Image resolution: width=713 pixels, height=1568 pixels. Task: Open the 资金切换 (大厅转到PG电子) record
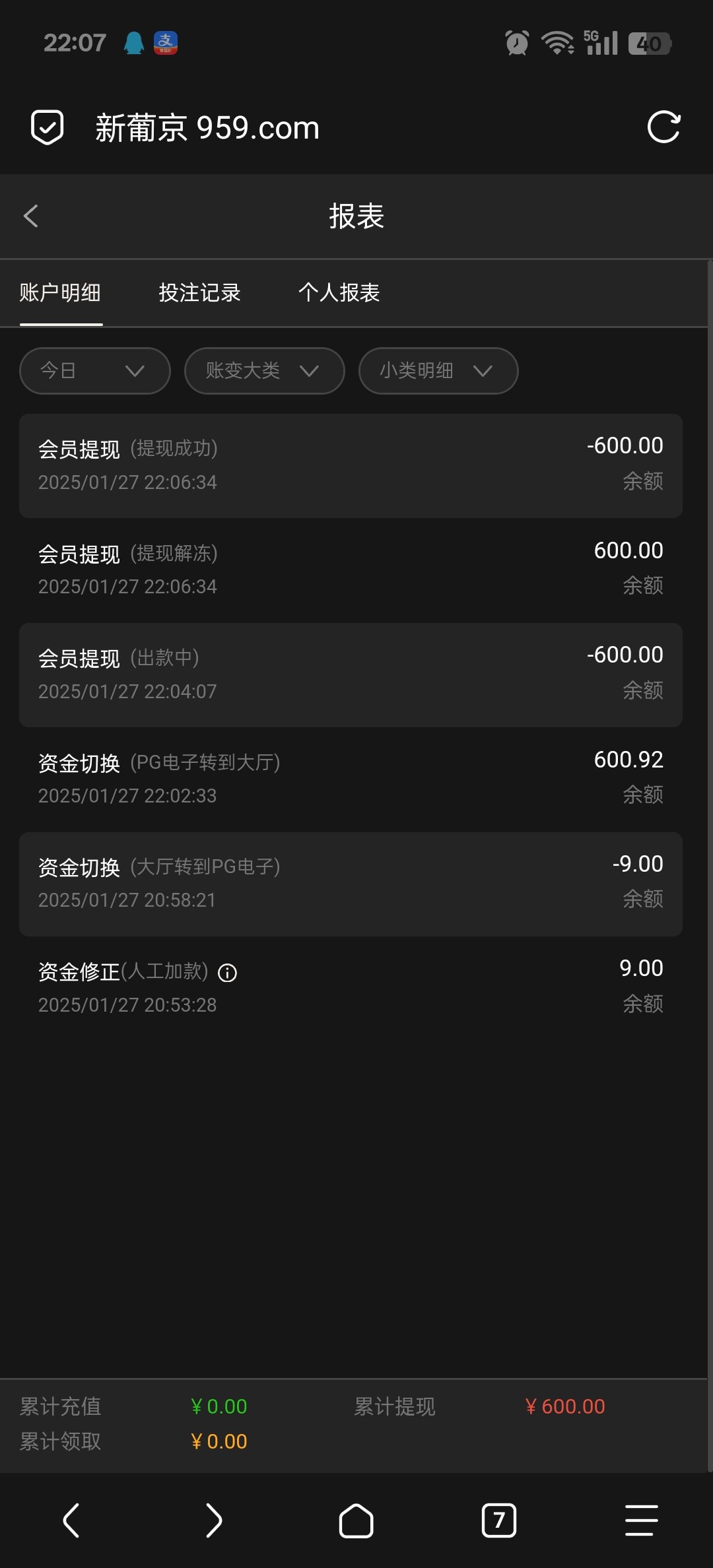tap(351, 884)
